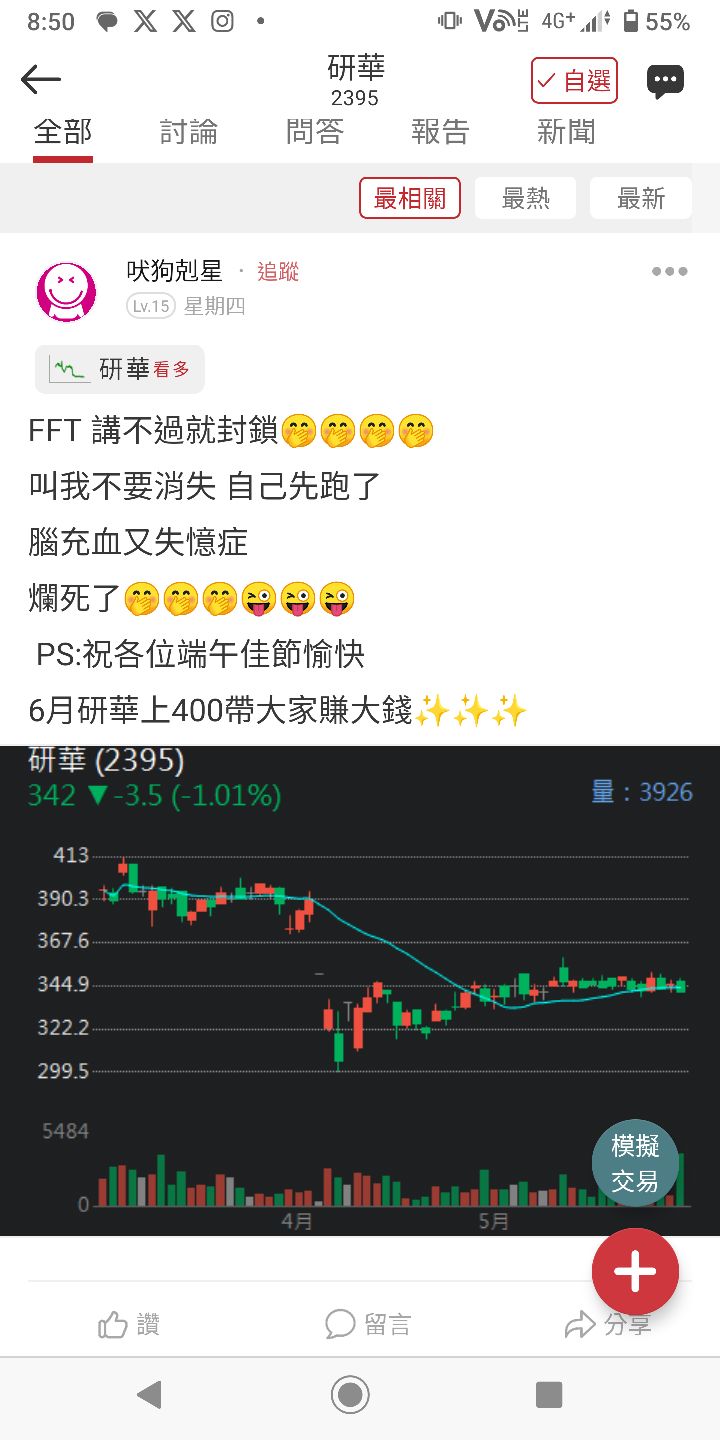Open 吠狗剋星's profile avatar
720x1440 pixels.
pyautogui.click(x=66, y=292)
